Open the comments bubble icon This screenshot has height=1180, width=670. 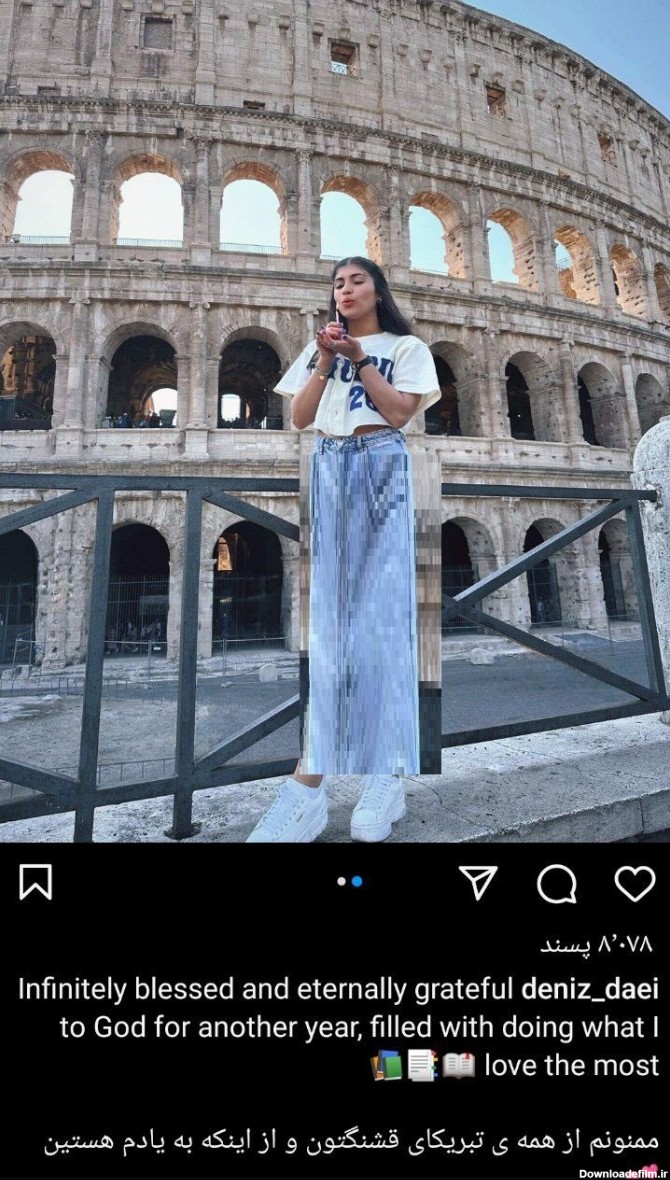[x=556, y=883]
